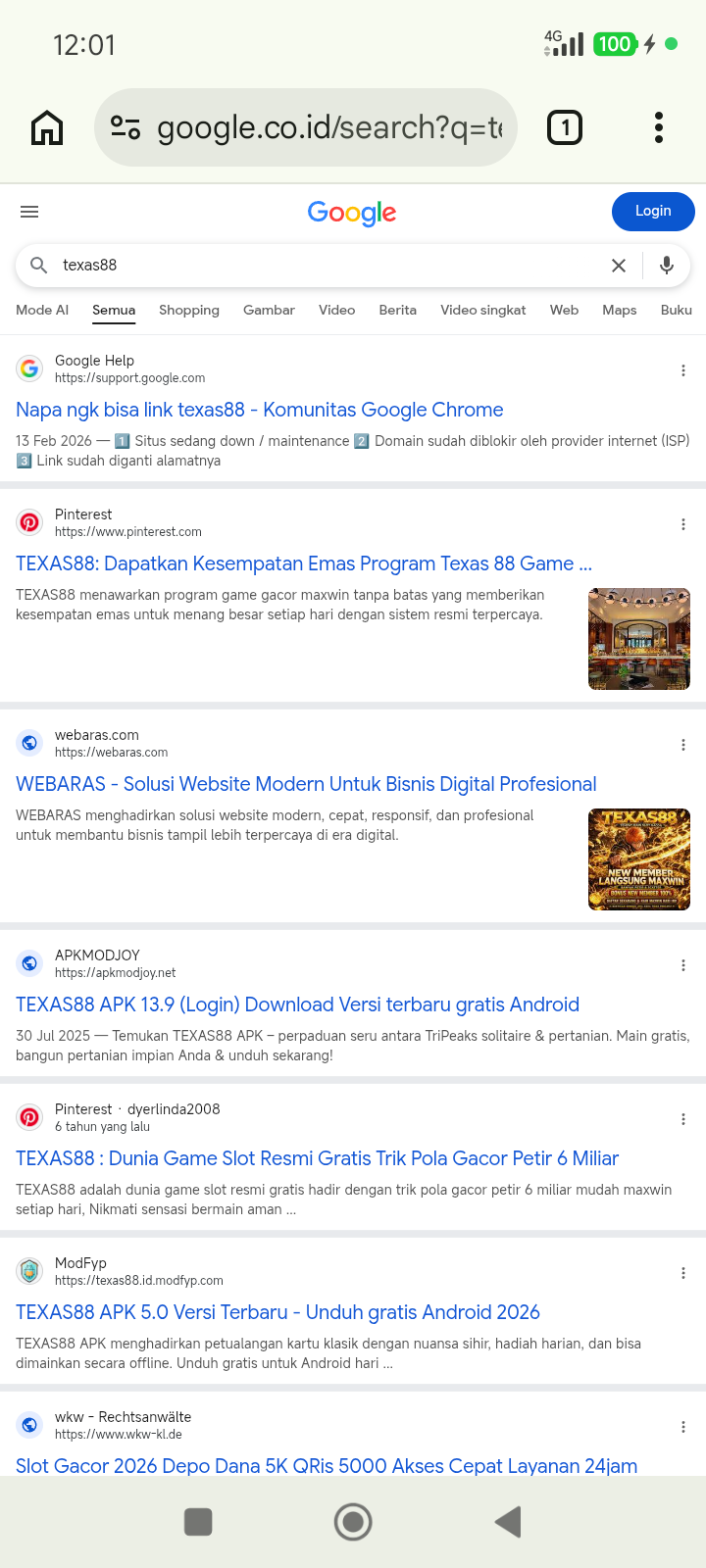Open the Chrome home page icon

coord(47,127)
